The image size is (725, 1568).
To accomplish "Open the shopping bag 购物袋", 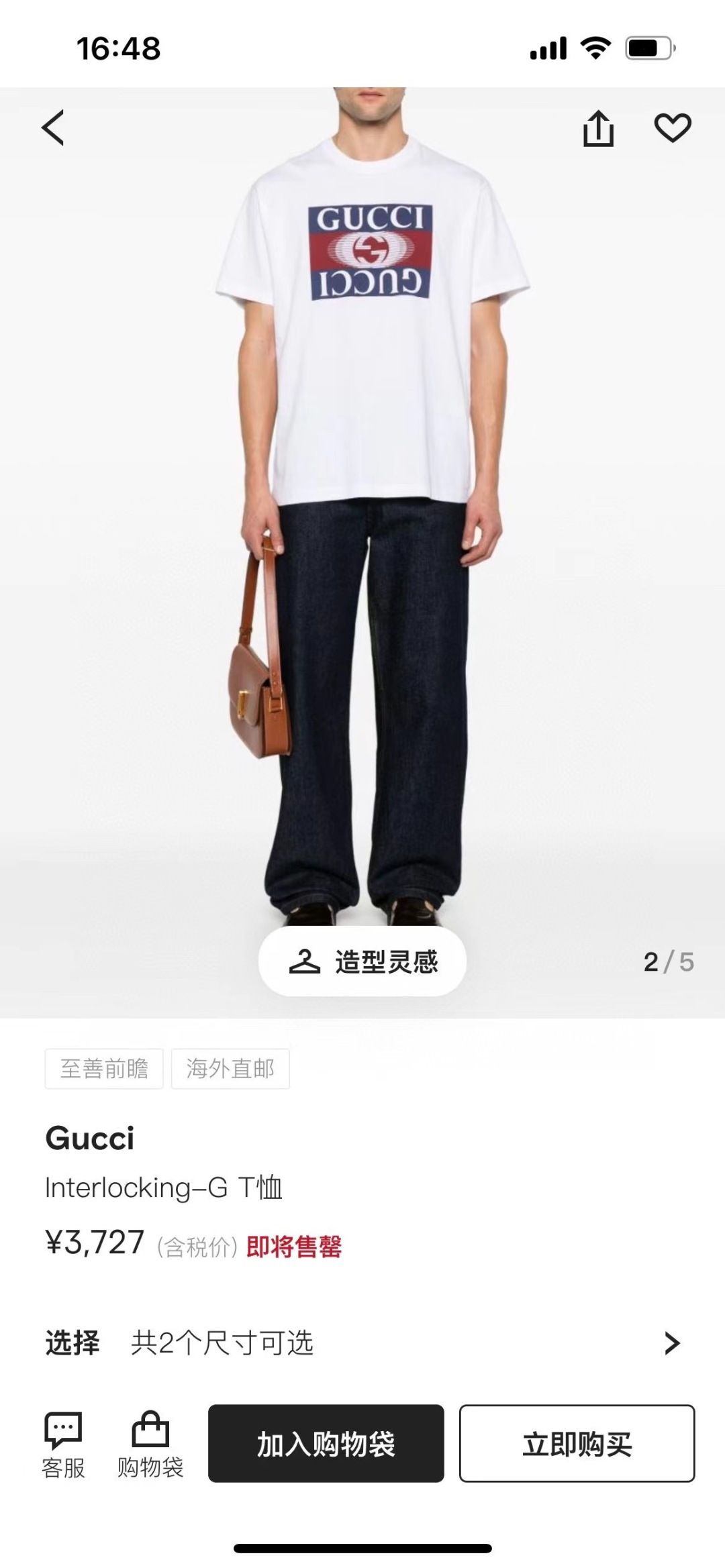I will pos(150,1445).
